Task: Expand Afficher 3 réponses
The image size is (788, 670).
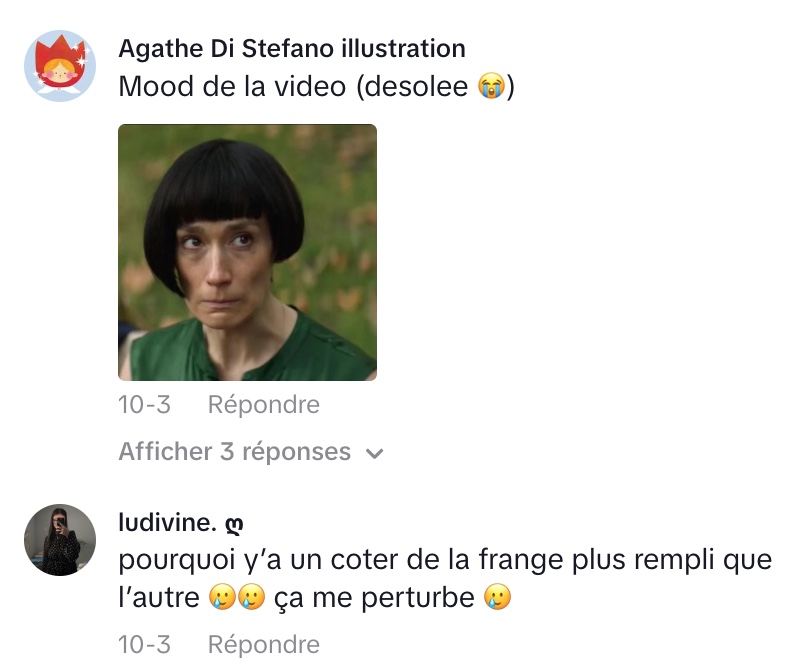Action: 250,452
